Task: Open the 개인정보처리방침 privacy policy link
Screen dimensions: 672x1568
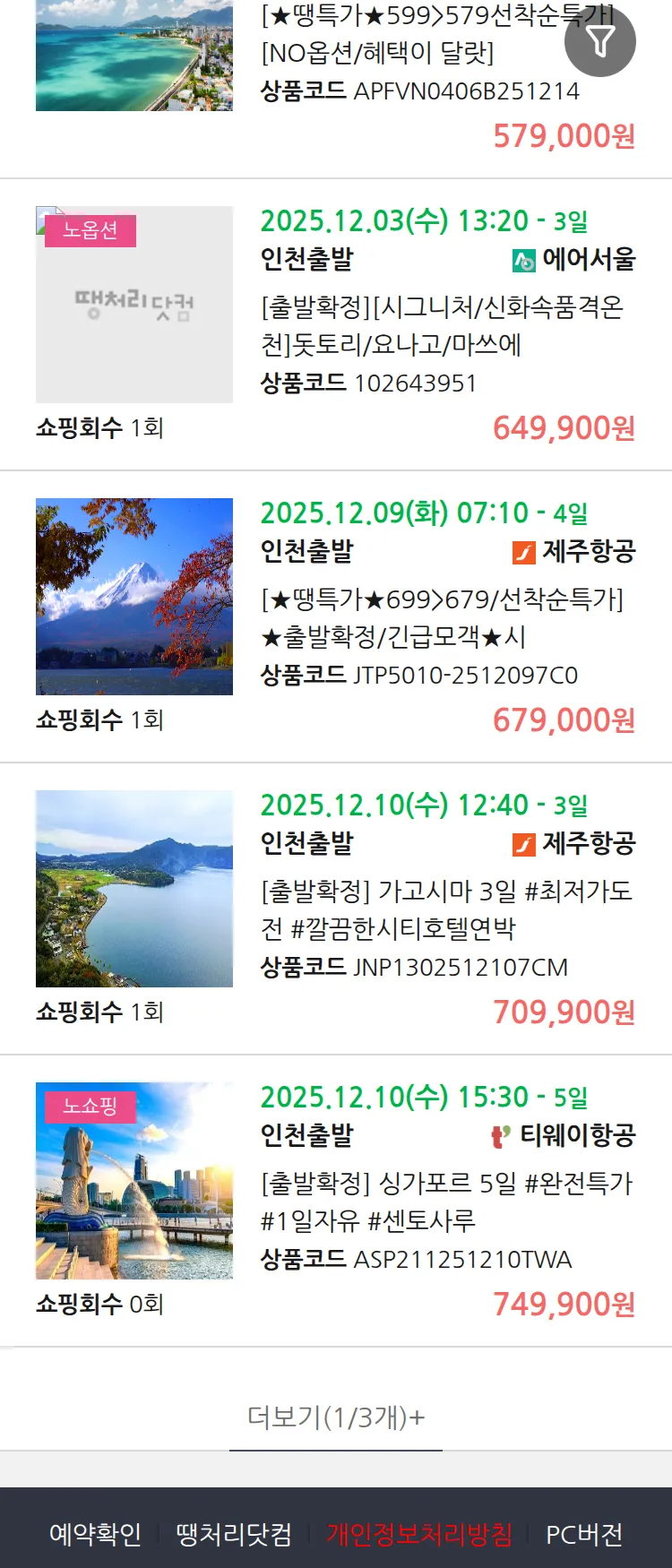Action: coord(419,1534)
